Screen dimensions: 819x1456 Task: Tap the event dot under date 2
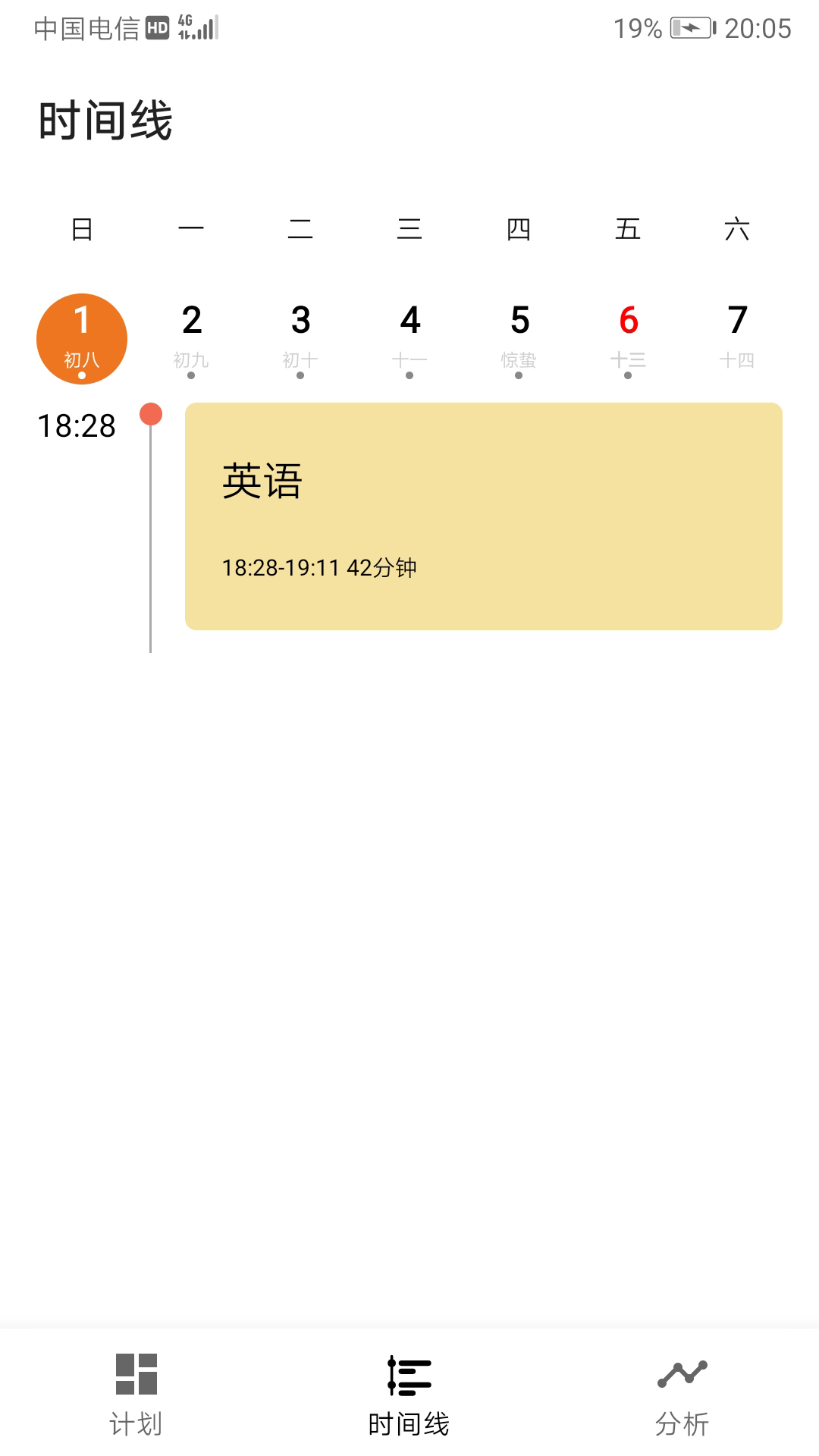coord(191,375)
